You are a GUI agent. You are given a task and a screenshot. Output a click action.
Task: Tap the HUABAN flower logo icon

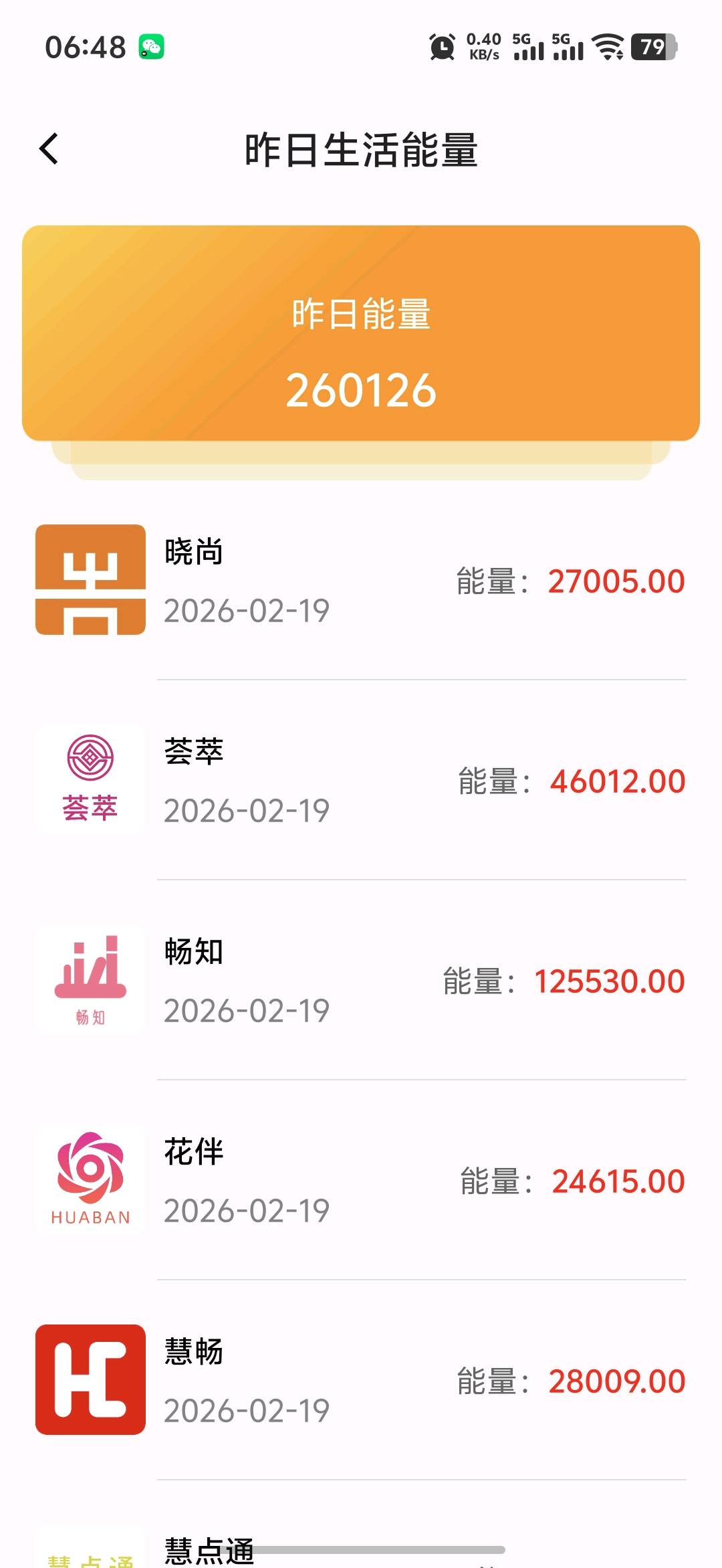[91, 1179]
